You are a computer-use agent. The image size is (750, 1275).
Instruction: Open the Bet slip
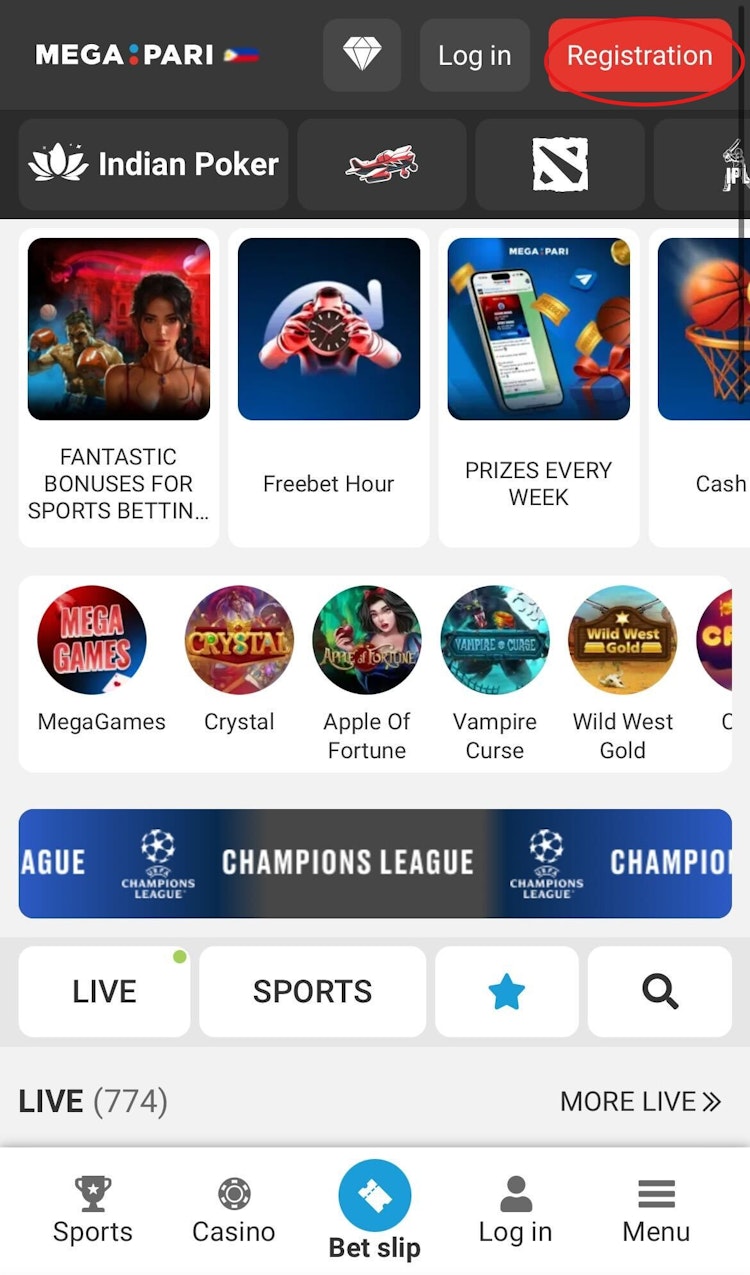pyautogui.click(x=375, y=1210)
